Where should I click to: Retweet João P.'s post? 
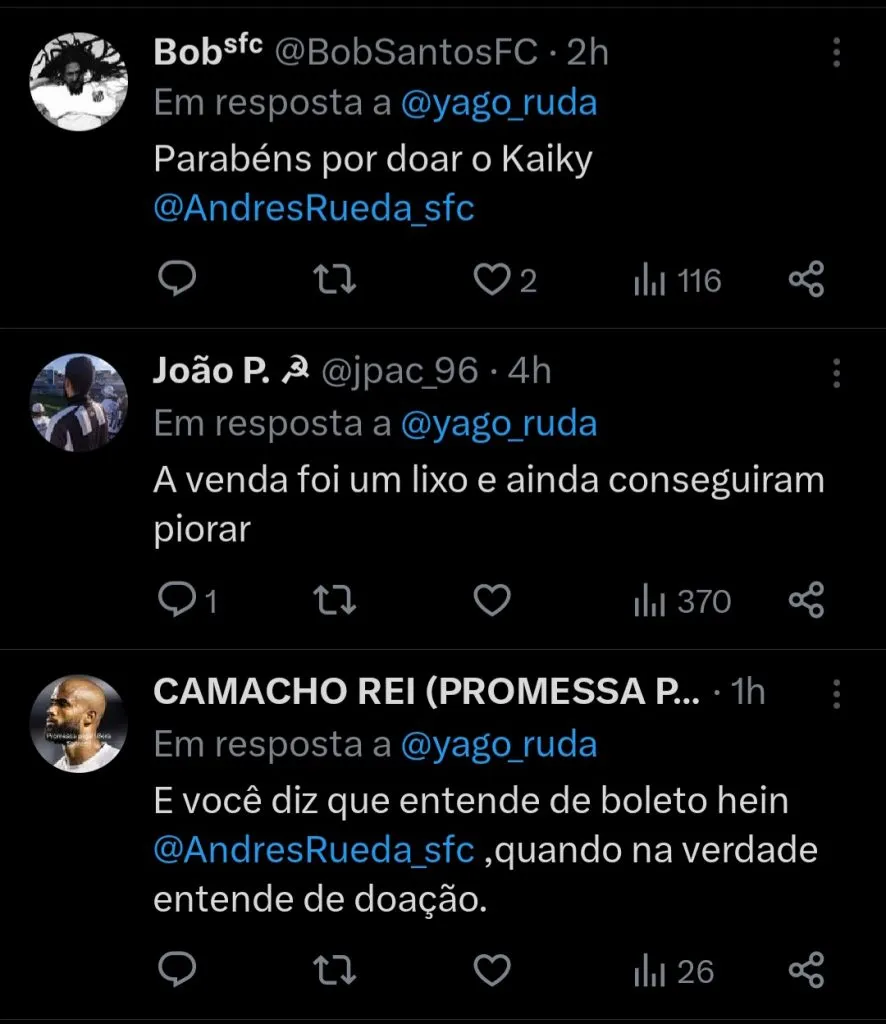click(334, 601)
